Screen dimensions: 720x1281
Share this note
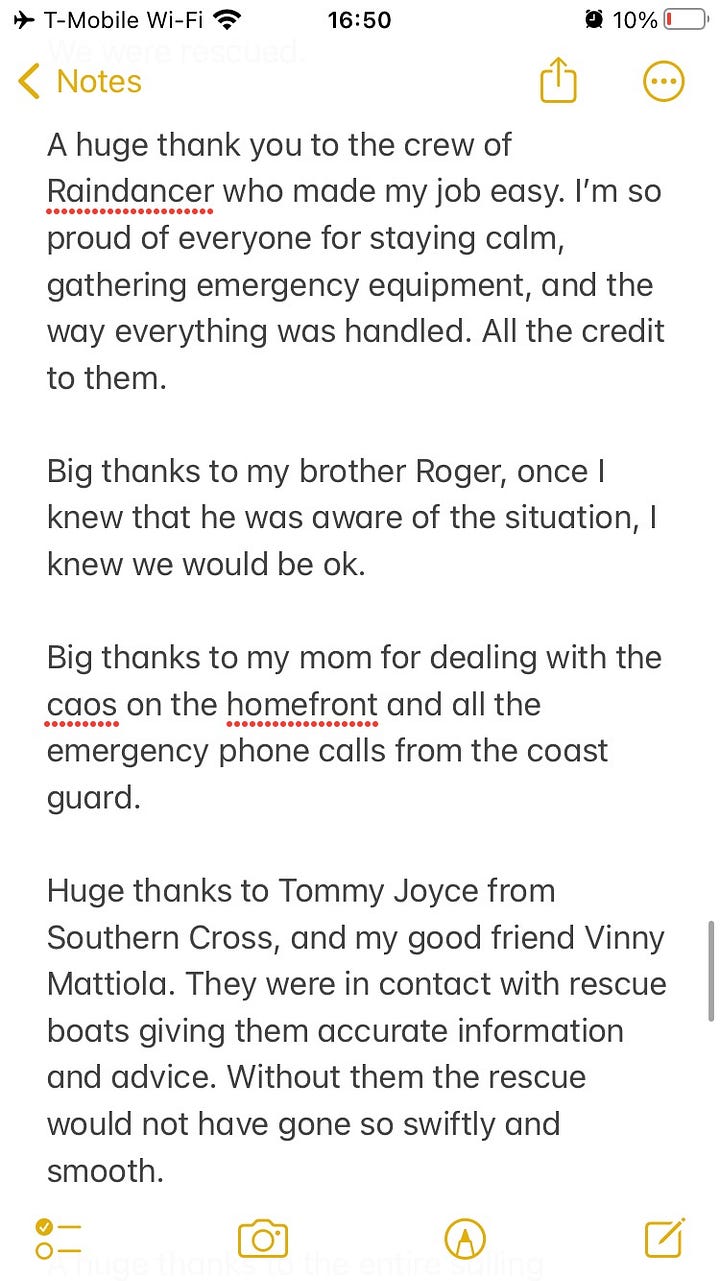coord(558,79)
